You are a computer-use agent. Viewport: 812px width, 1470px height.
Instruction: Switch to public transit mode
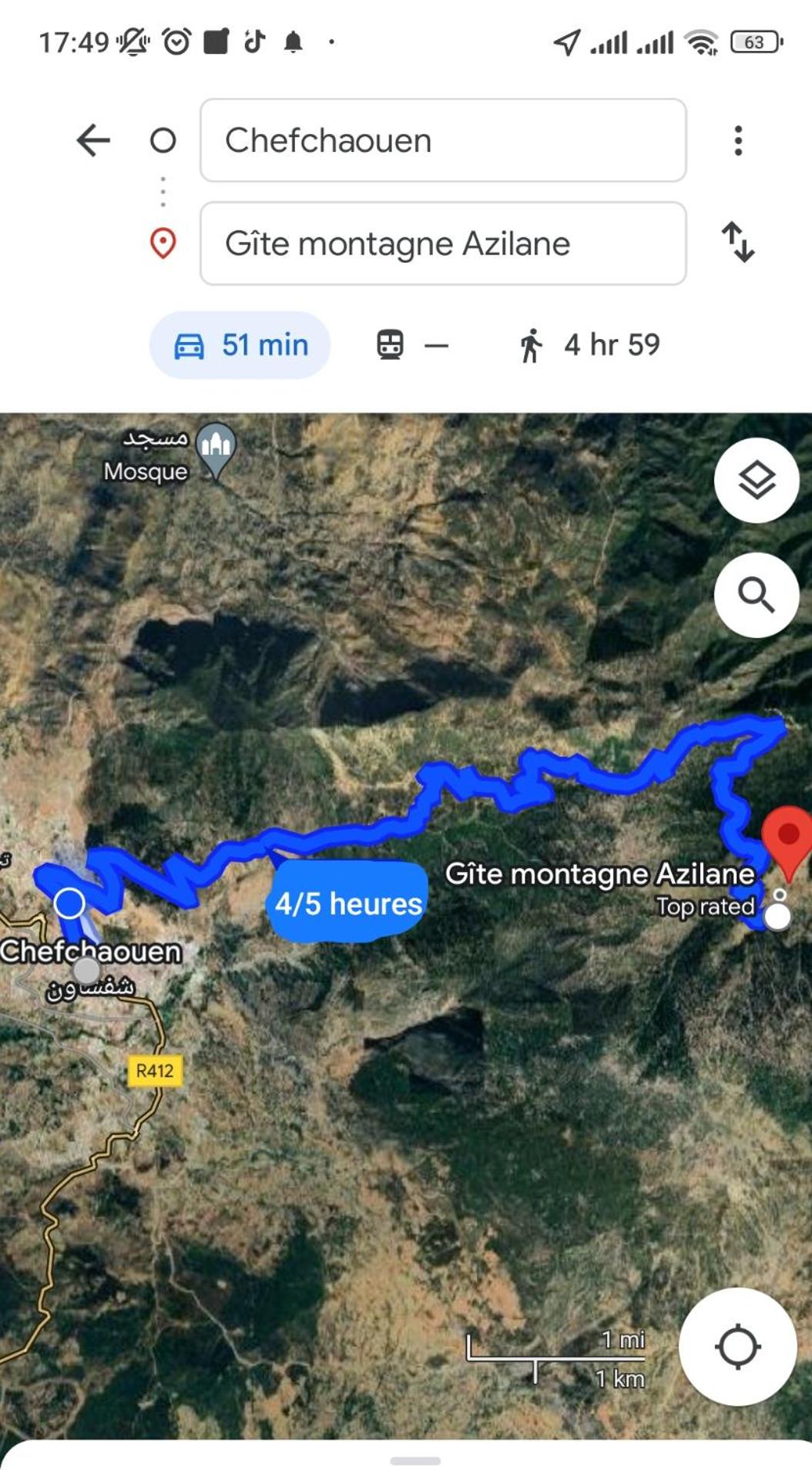(x=411, y=345)
